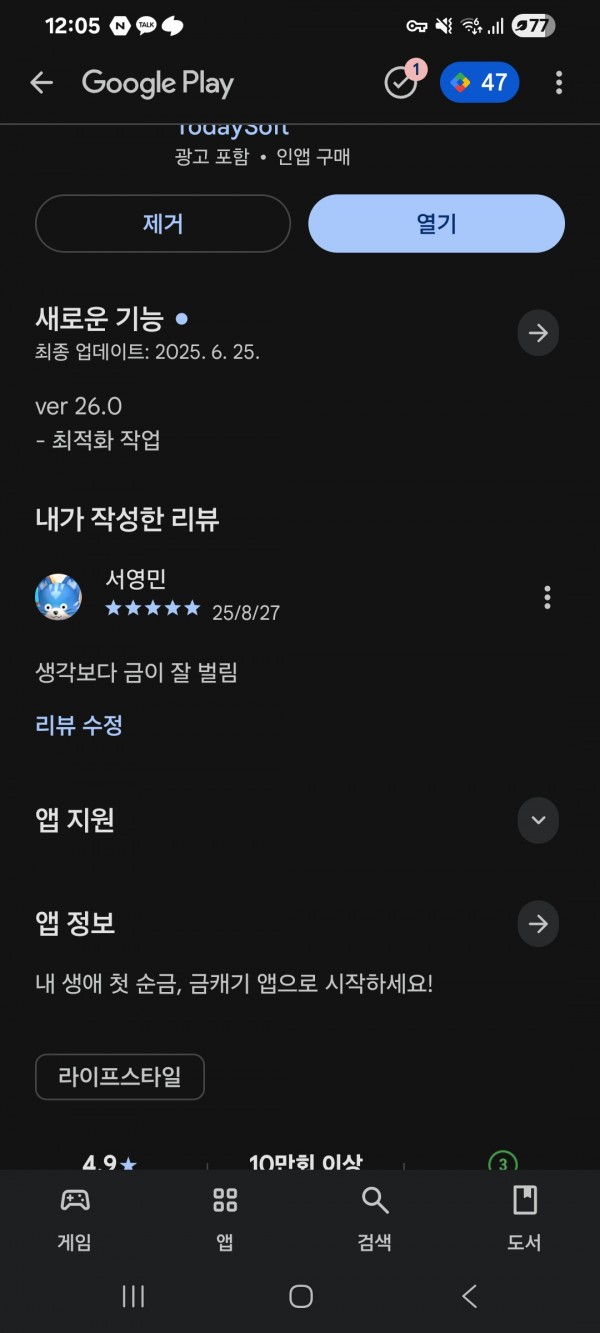Open 새로운 기능 details arrow
600x1333 pixels.
click(x=538, y=333)
